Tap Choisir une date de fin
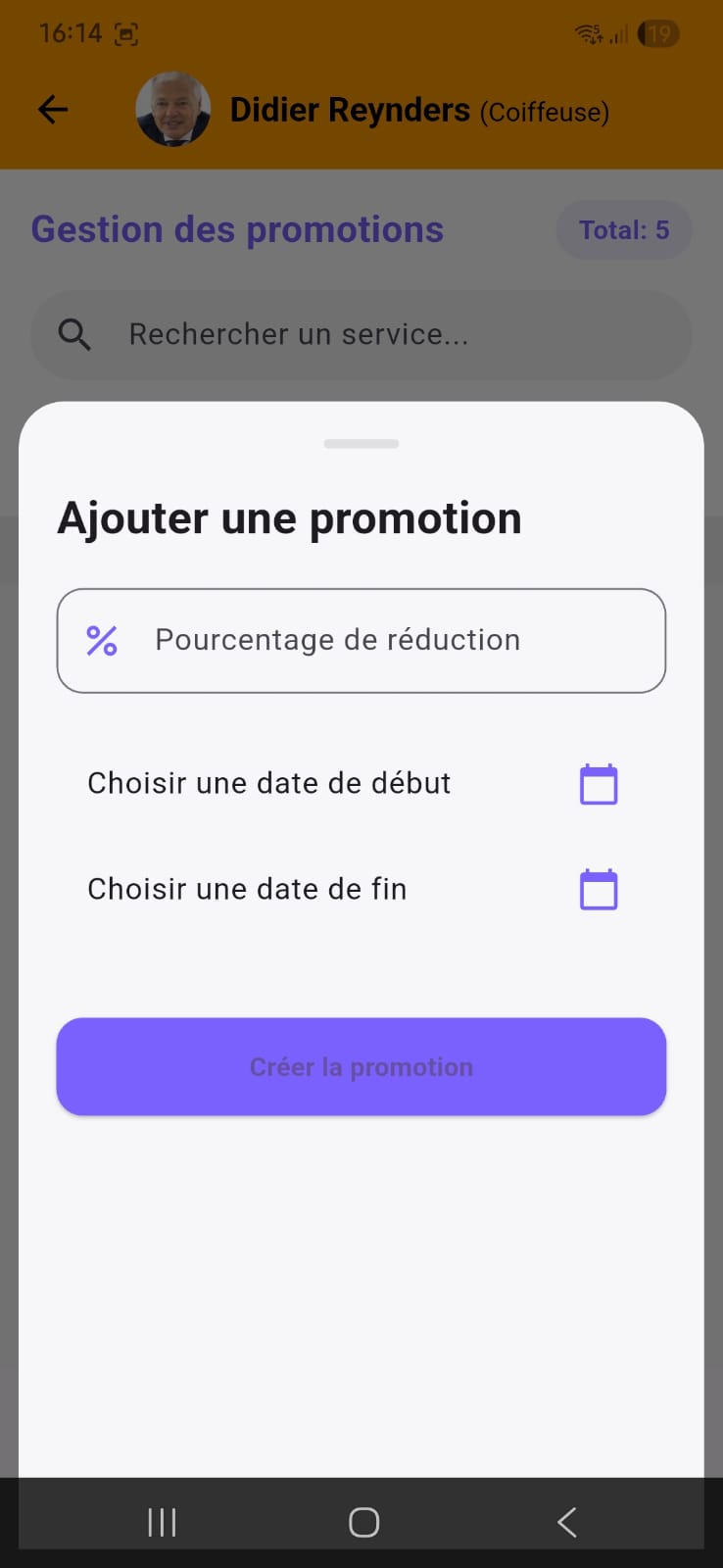 (247, 889)
